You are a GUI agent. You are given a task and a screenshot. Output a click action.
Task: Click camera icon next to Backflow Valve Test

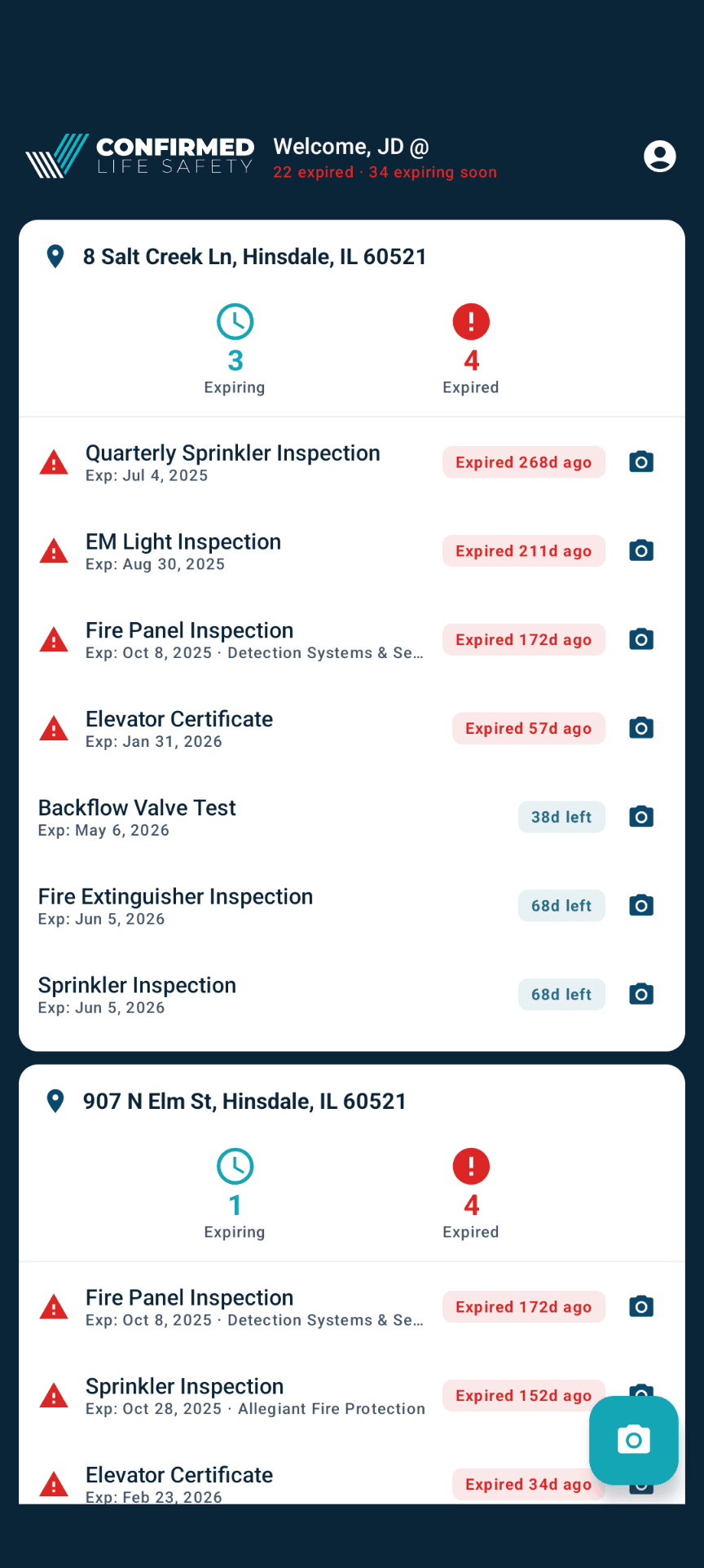click(x=641, y=816)
